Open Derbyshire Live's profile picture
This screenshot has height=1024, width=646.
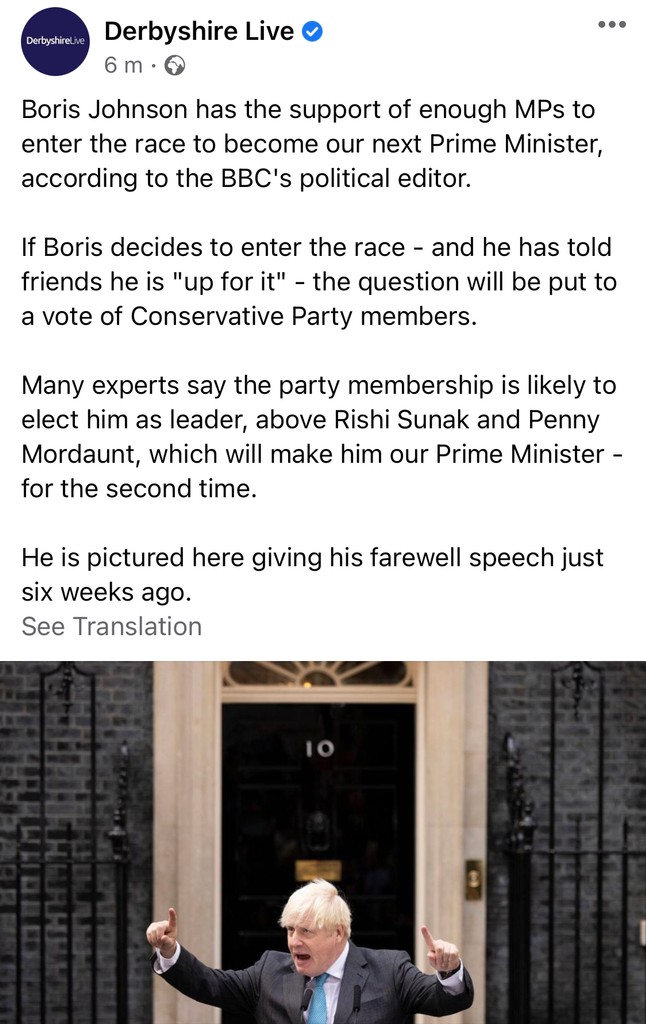pos(55,42)
